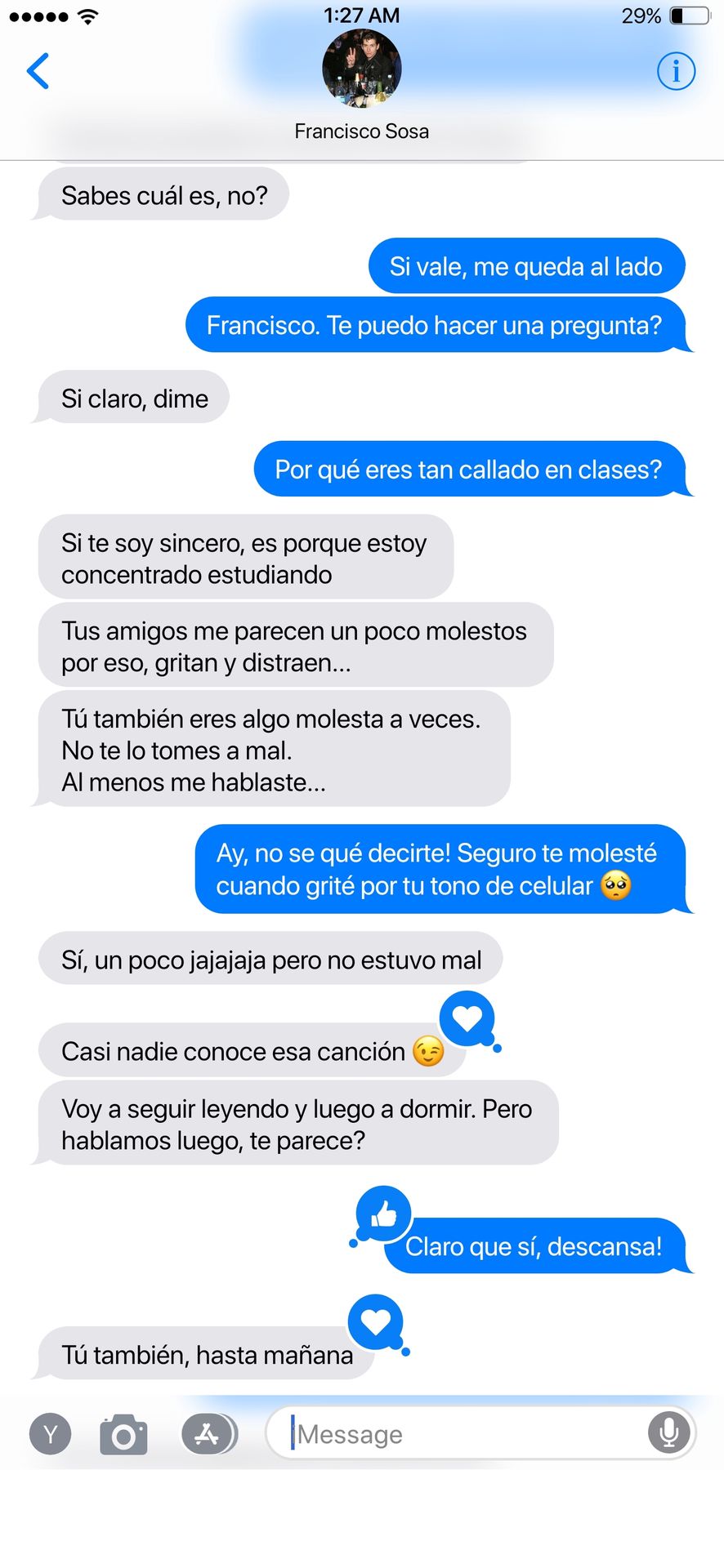The image size is (724, 1568).
Task: Record audio with the microphone icon
Action: tap(669, 1432)
